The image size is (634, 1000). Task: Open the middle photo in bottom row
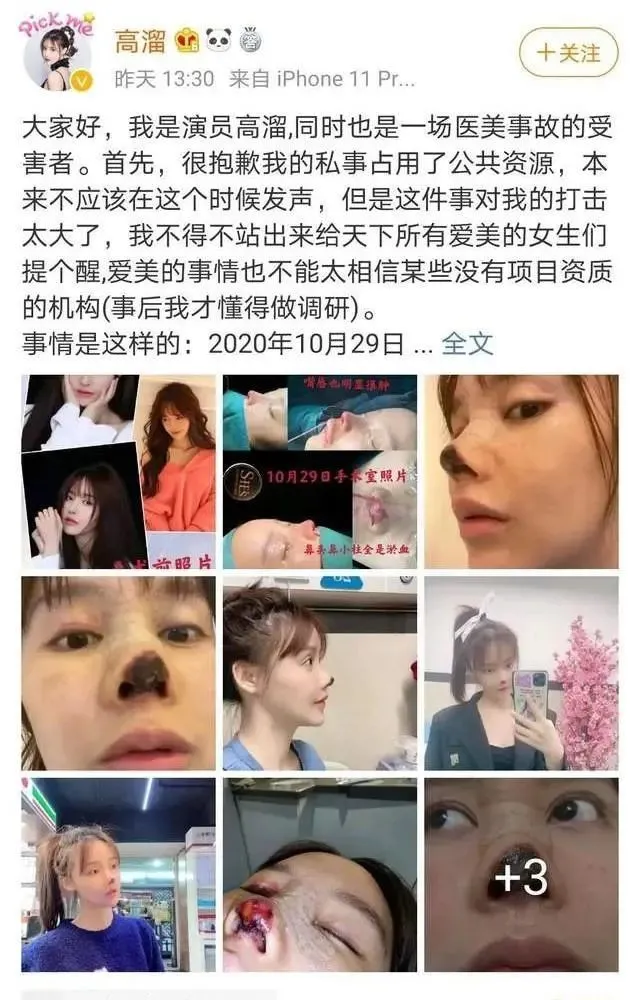[320, 876]
